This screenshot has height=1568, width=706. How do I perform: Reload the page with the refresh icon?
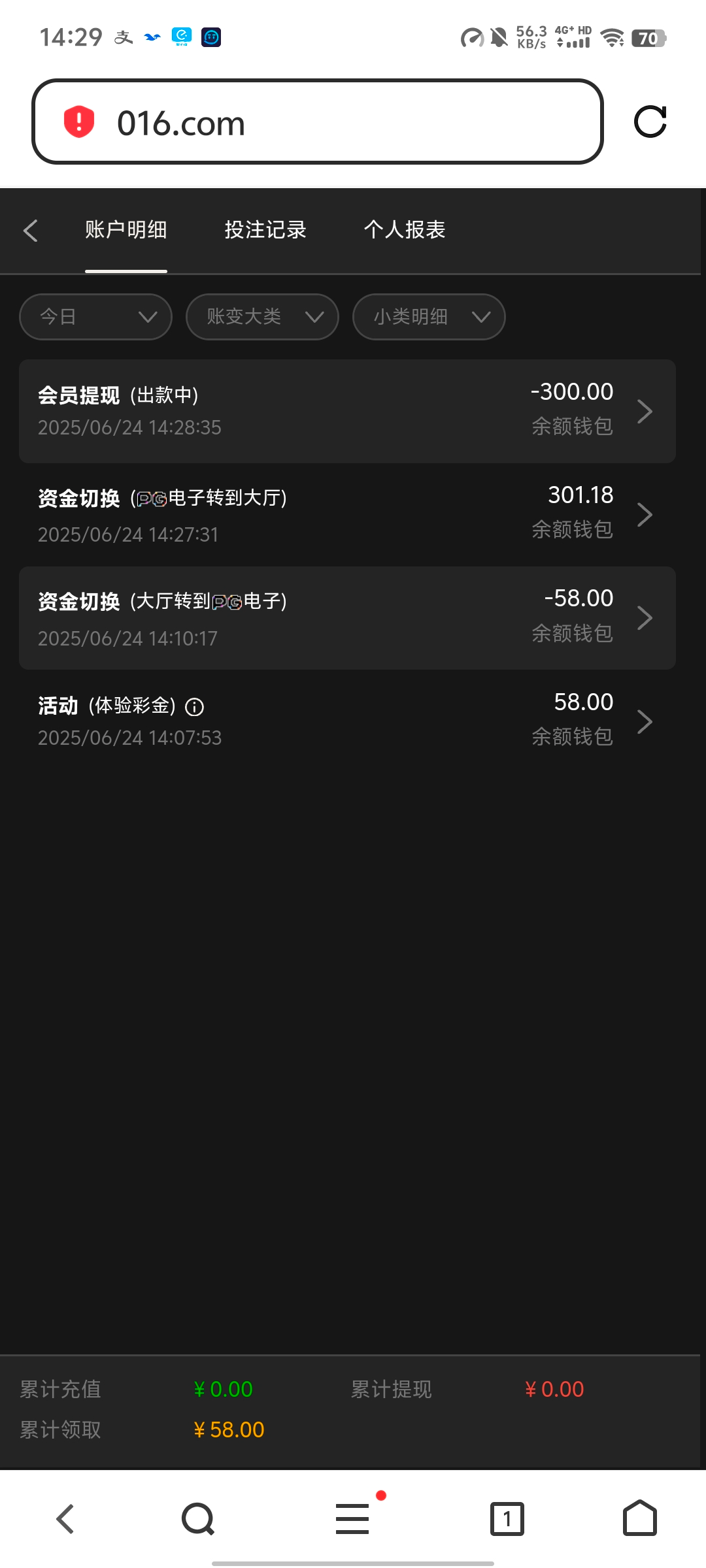pyautogui.click(x=650, y=122)
